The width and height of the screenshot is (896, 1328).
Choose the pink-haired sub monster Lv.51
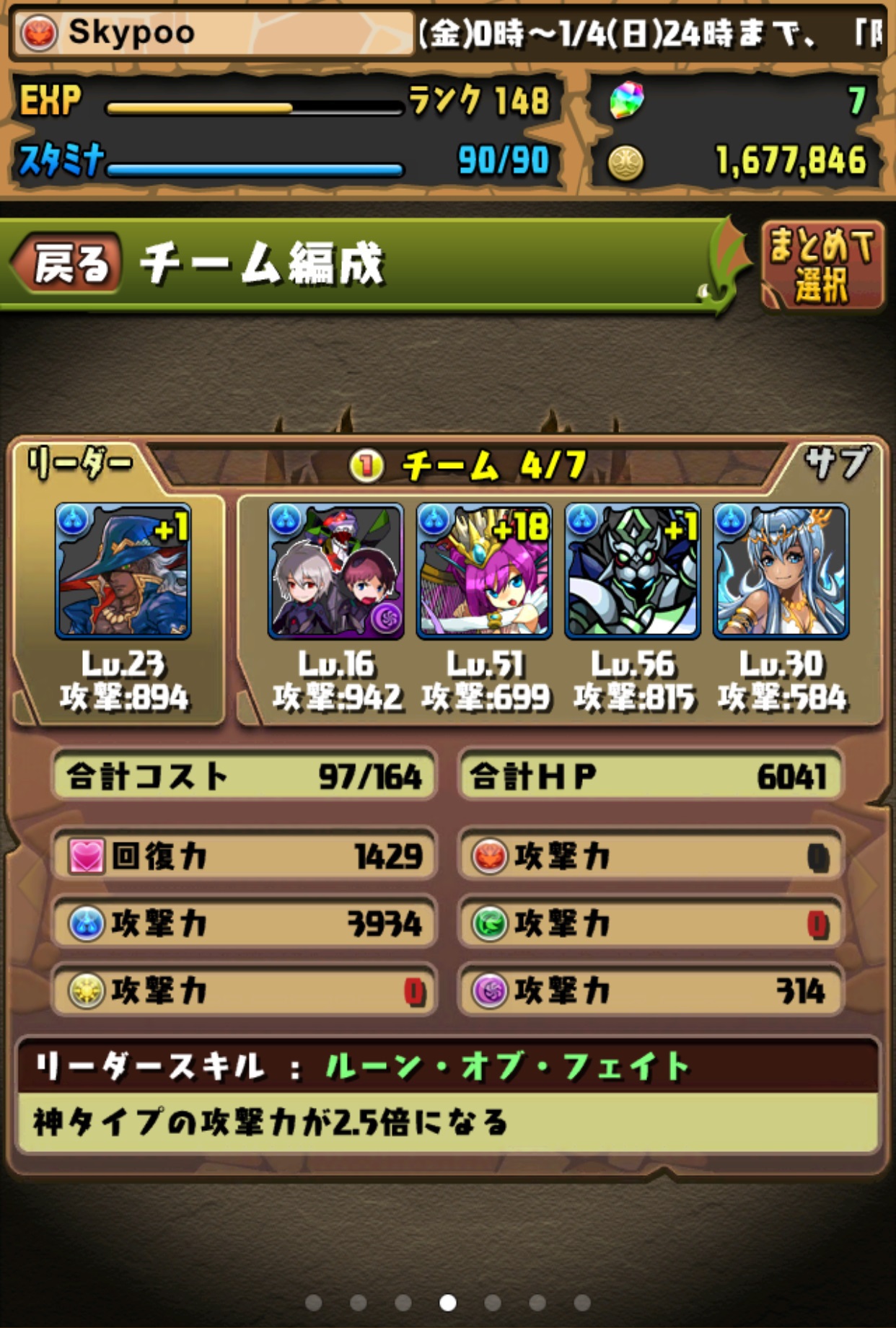[x=484, y=571]
